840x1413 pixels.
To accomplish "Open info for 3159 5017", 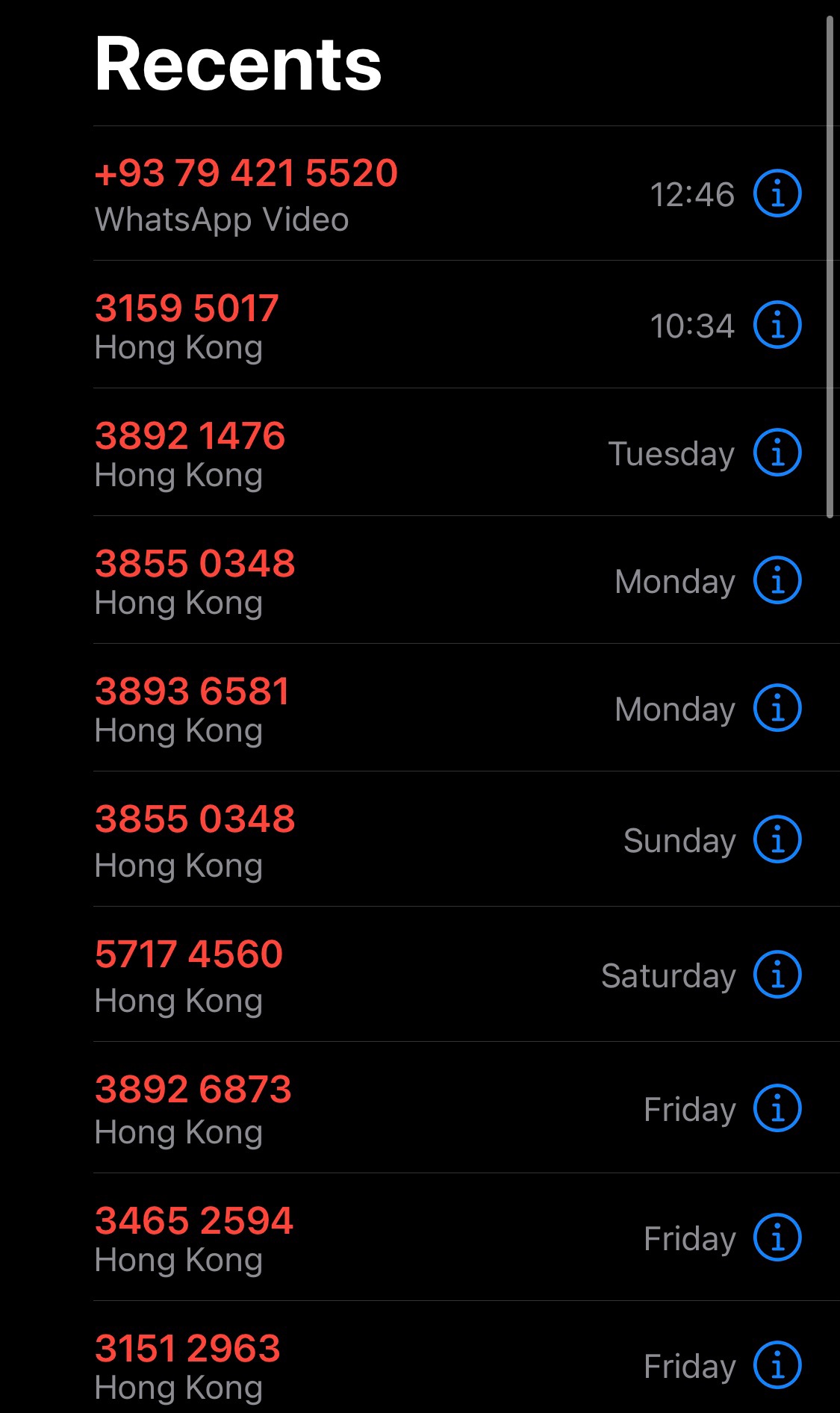I will point(777,325).
